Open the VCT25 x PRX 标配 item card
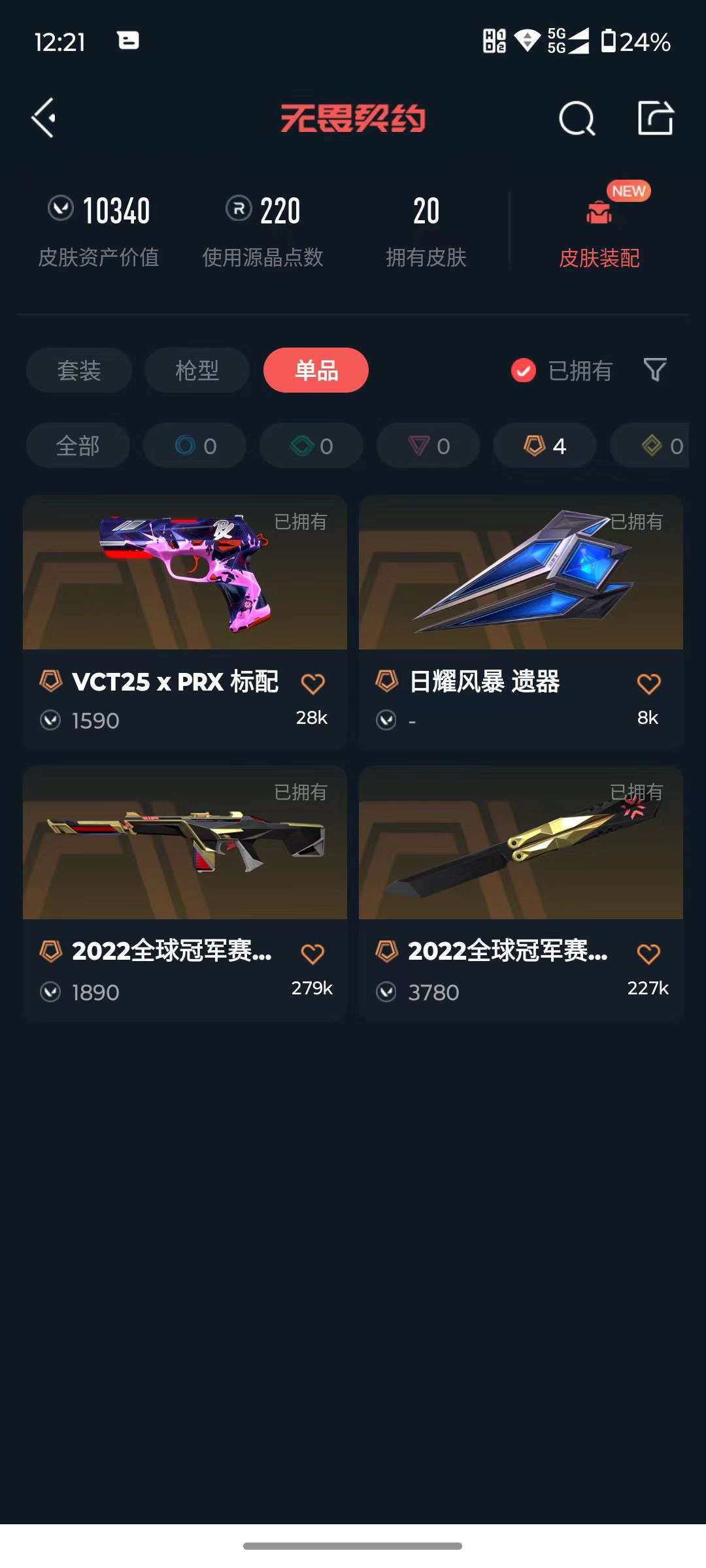The width and height of the screenshot is (706, 1568). coord(184,575)
